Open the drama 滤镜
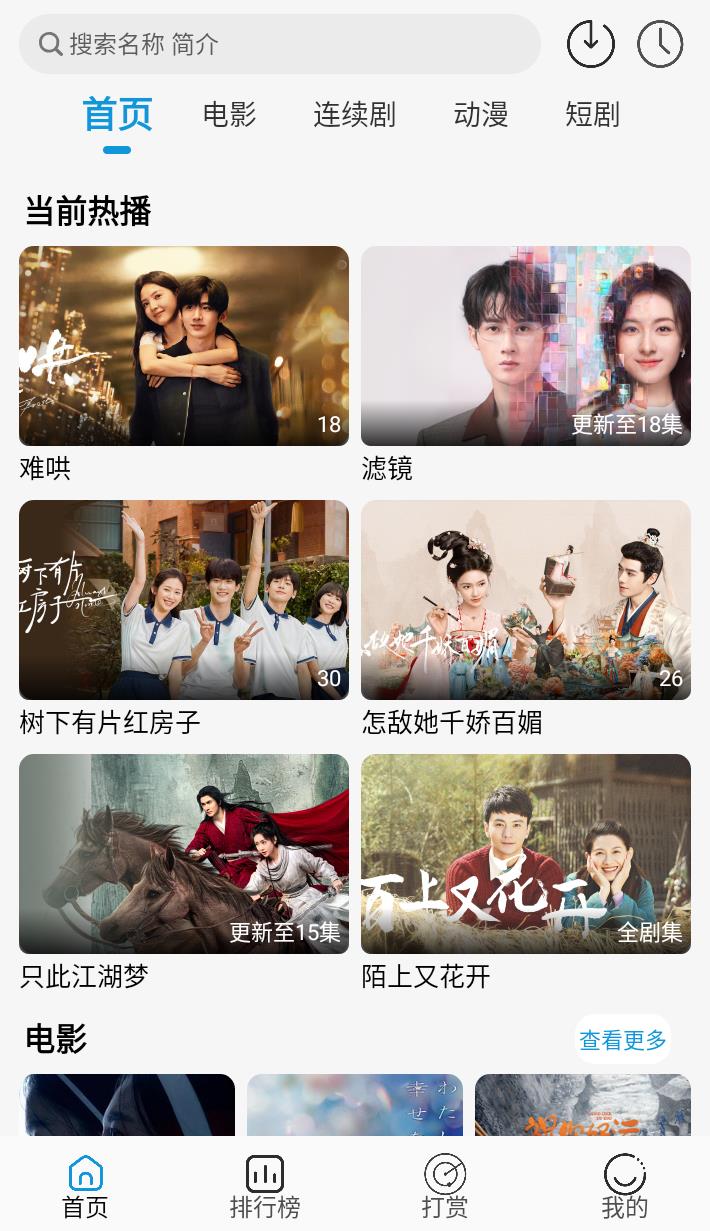 tap(526, 346)
